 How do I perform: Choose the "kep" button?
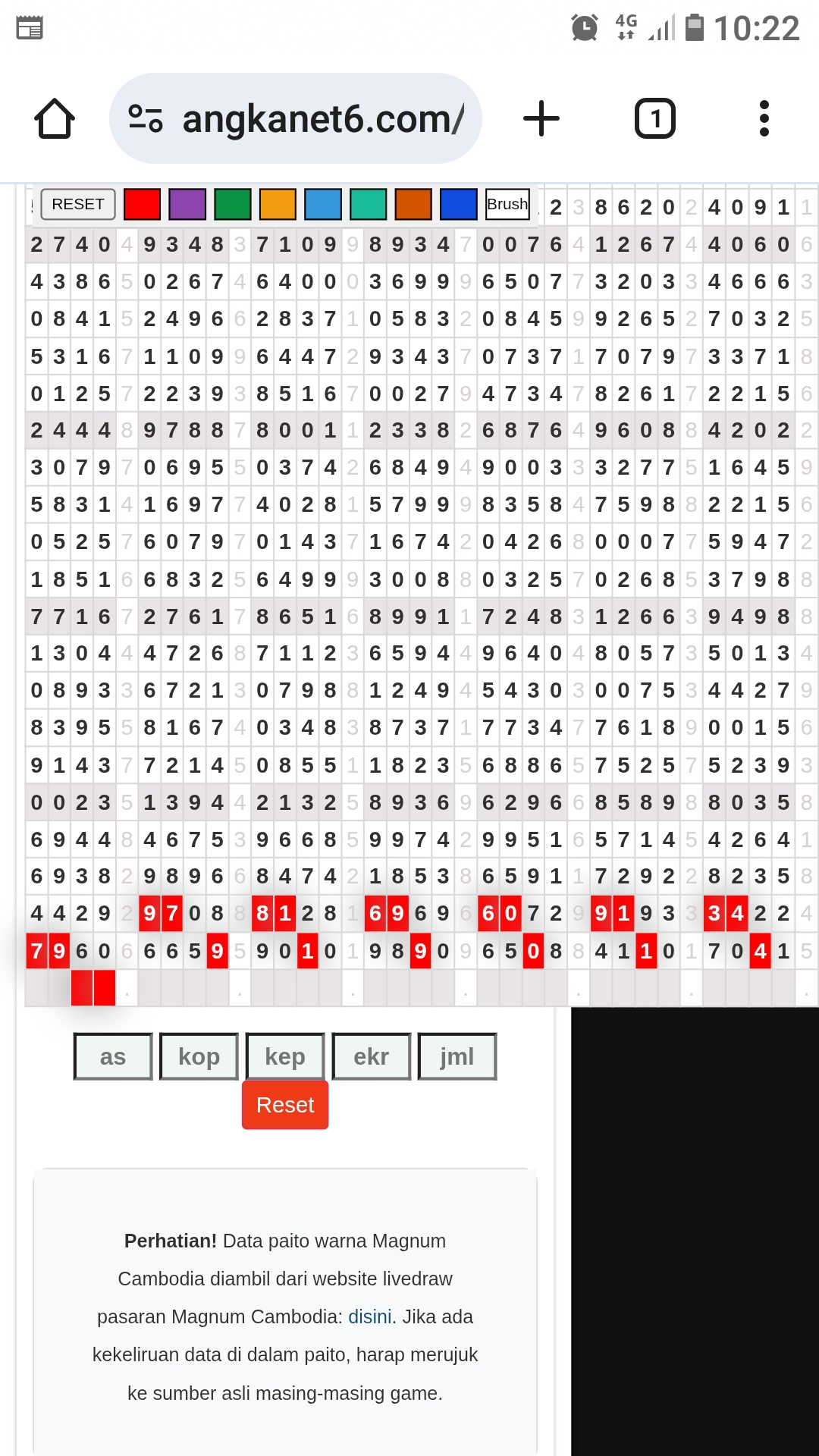285,1056
